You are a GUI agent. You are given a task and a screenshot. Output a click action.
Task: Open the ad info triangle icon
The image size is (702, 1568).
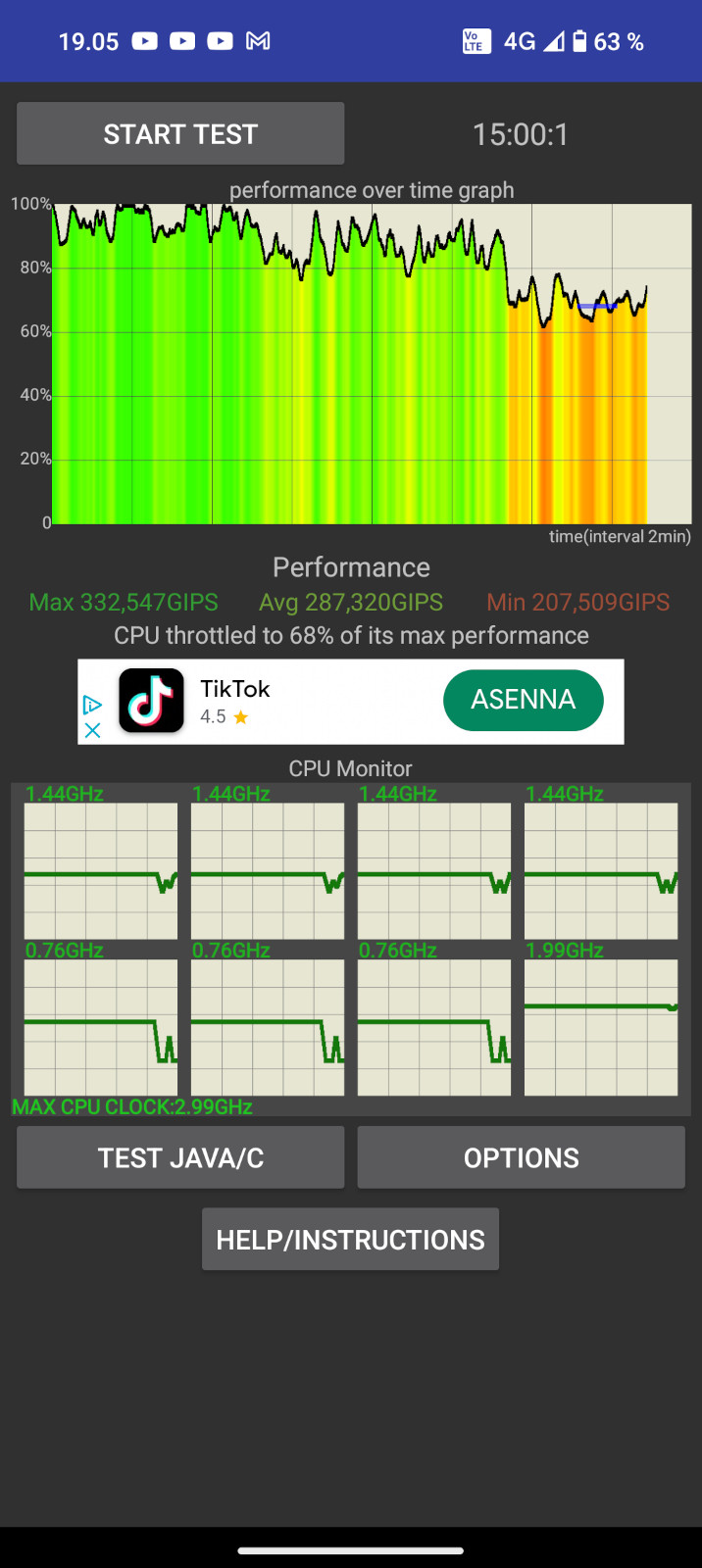point(92,705)
